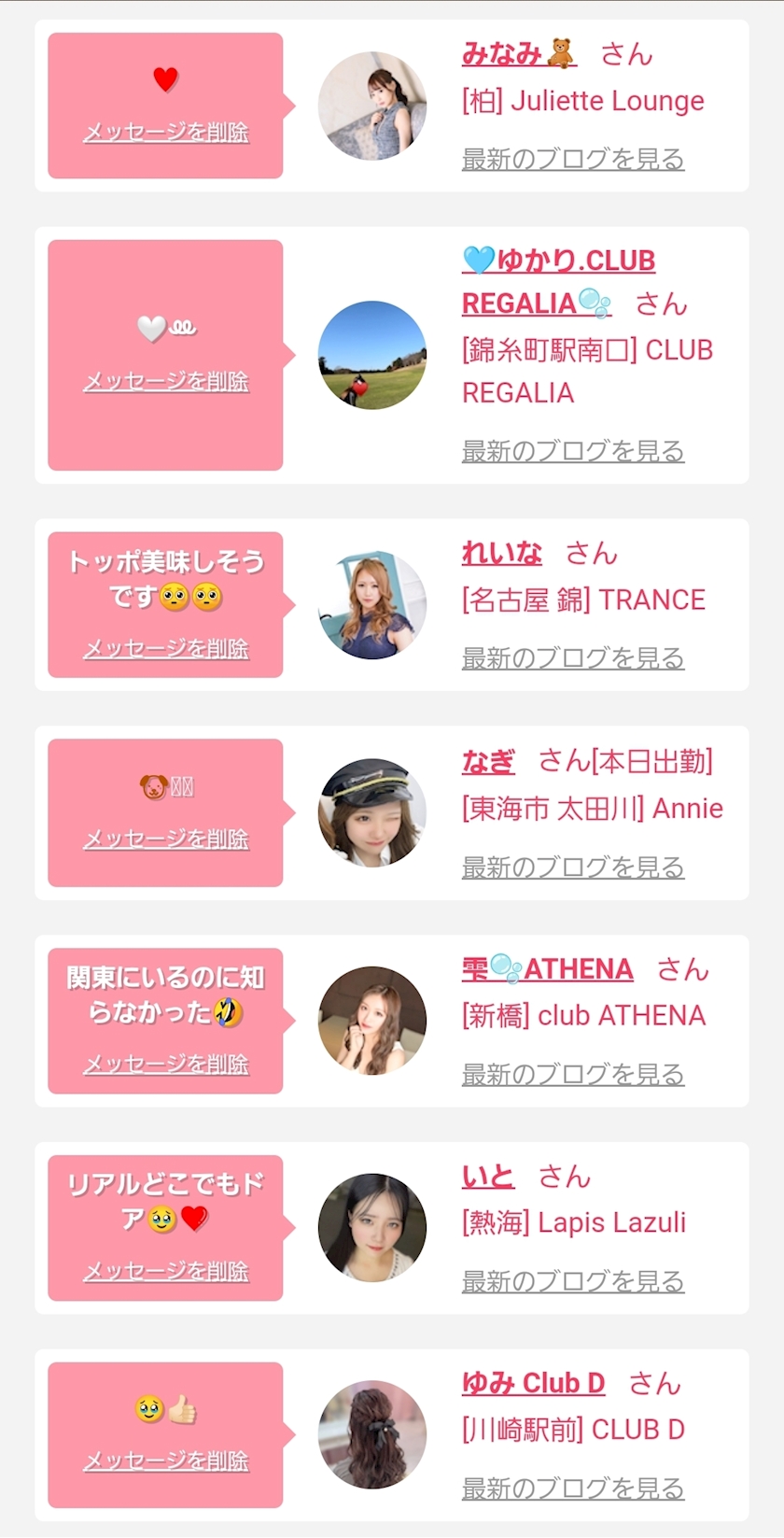View いと's latest blog
The width and height of the screenshot is (784, 1538).
tap(572, 1282)
